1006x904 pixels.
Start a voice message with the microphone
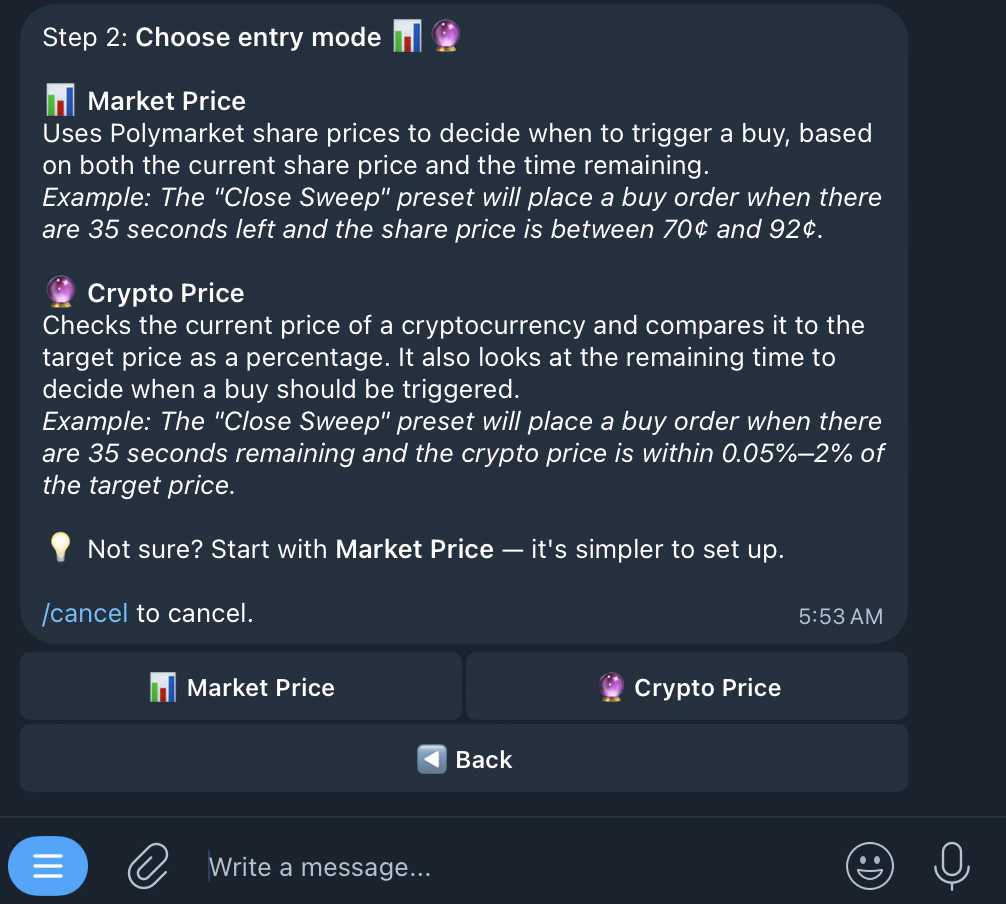pyautogui.click(x=951, y=866)
